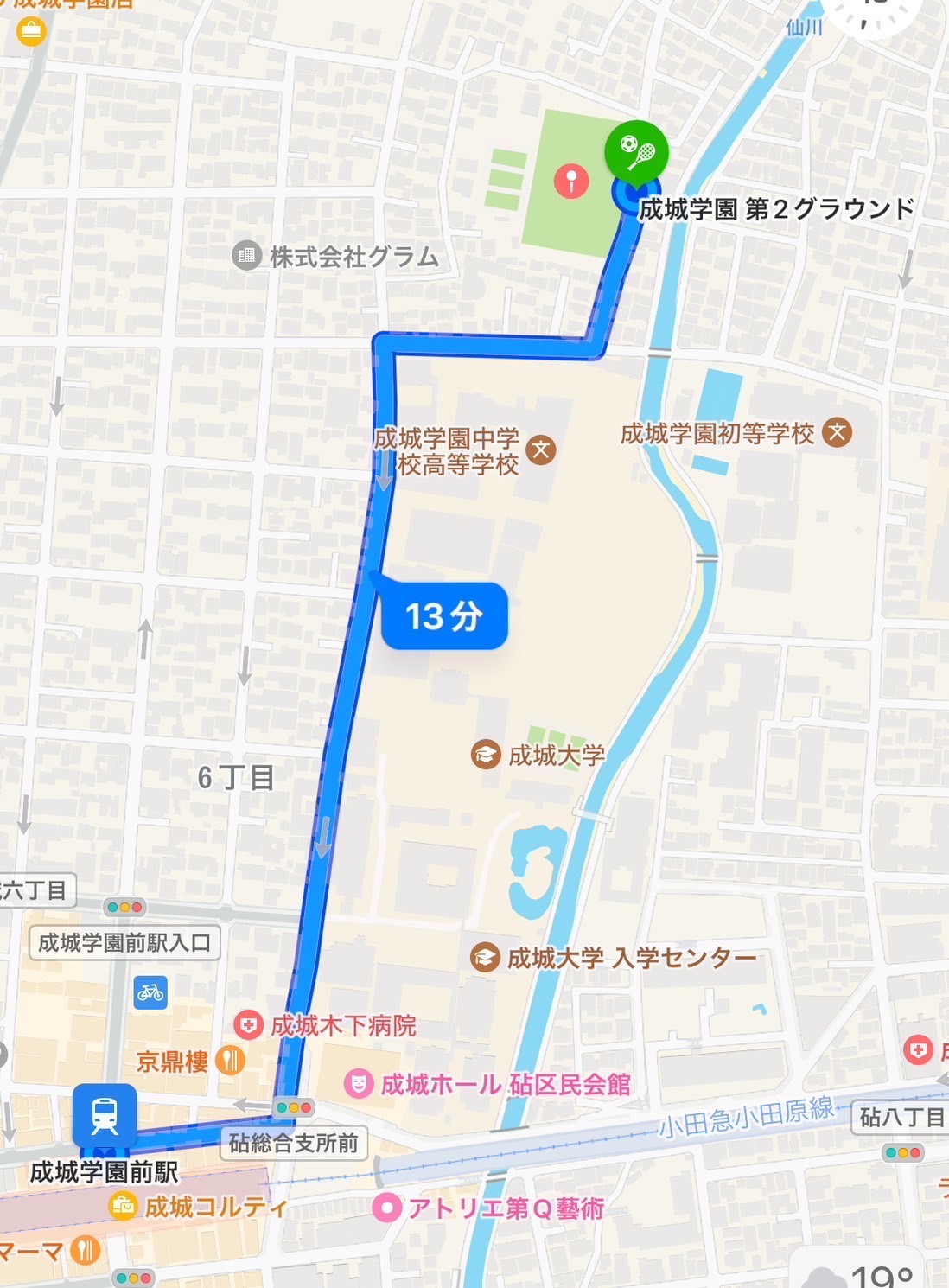
Task: Select the 株式会社グラム business marker
Action: (247, 256)
